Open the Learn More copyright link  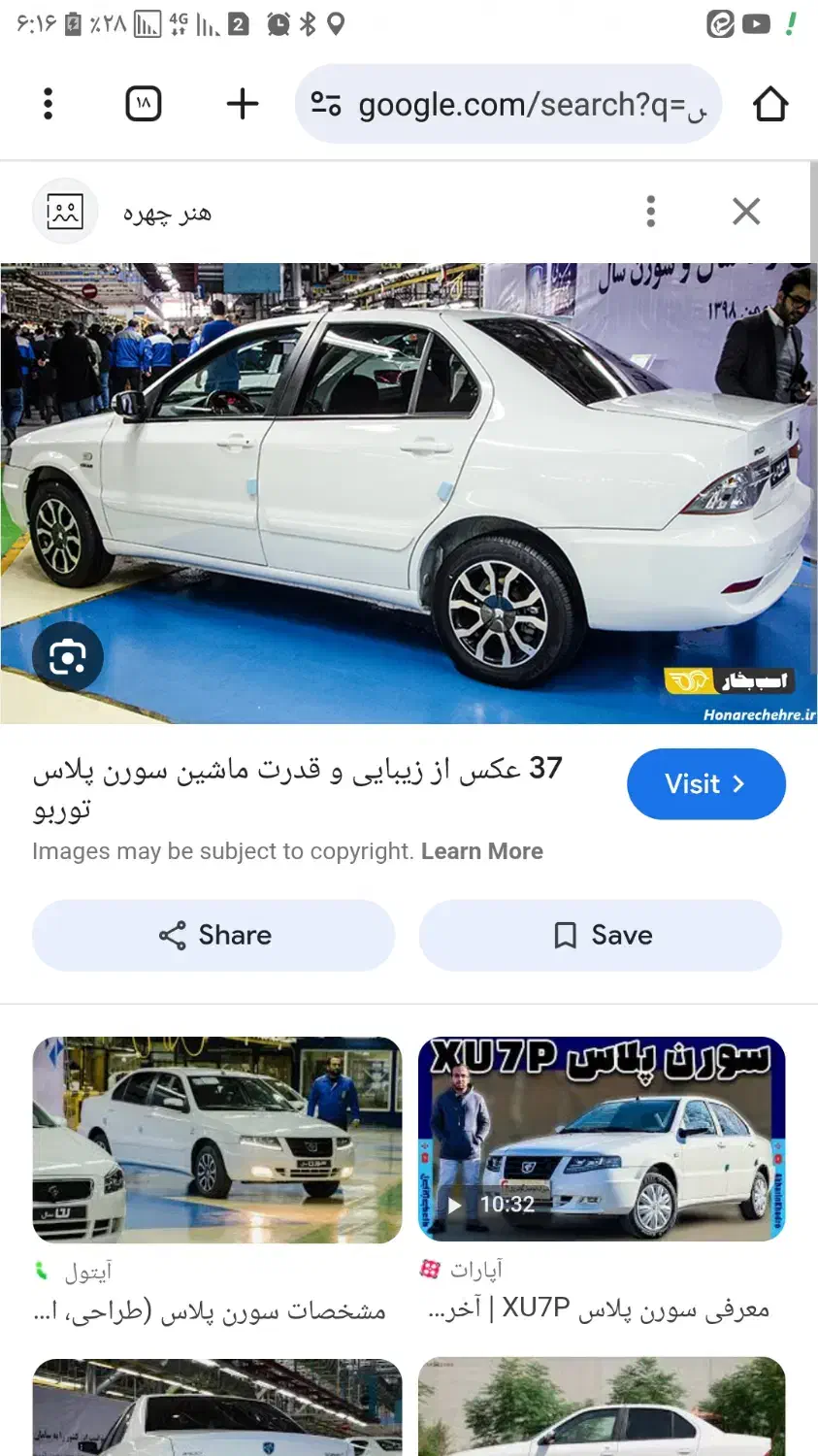[x=482, y=851]
